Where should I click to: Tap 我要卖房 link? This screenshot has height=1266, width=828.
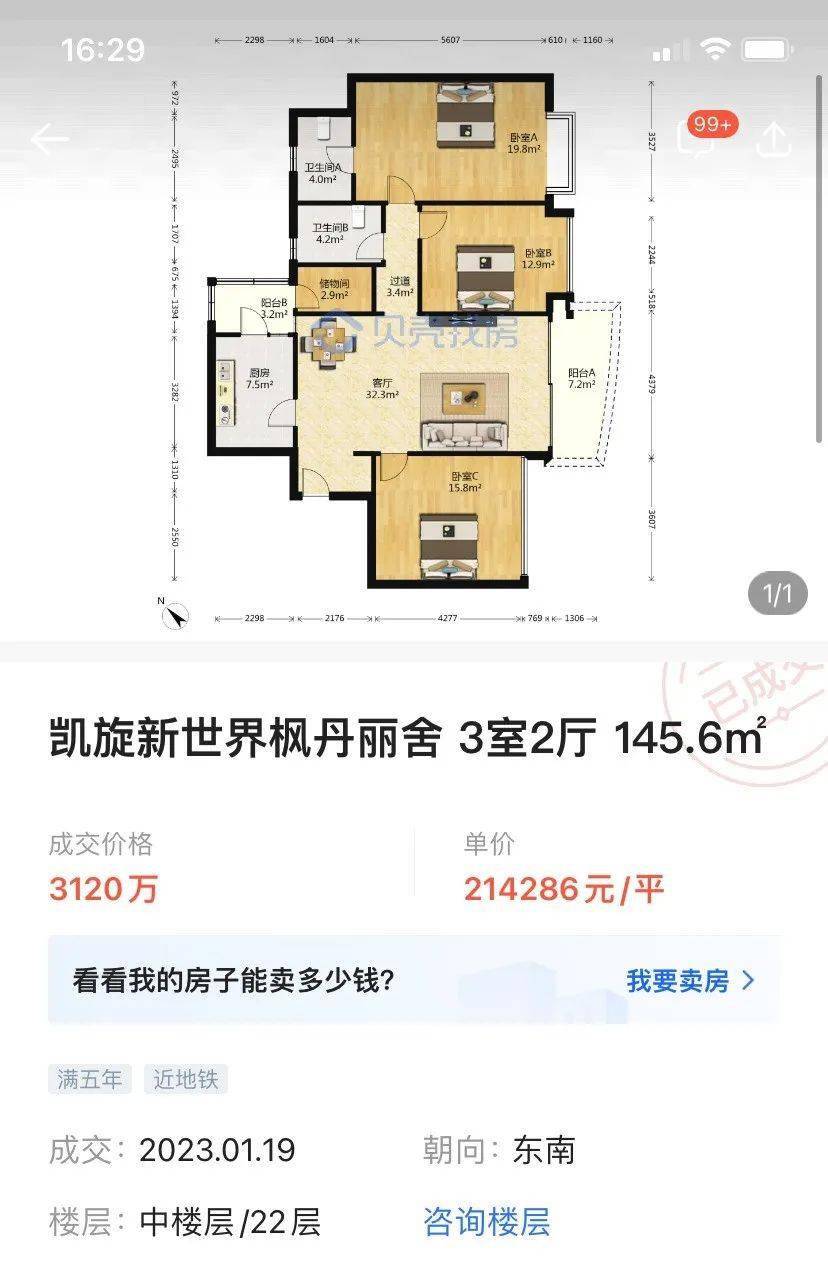click(689, 981)
